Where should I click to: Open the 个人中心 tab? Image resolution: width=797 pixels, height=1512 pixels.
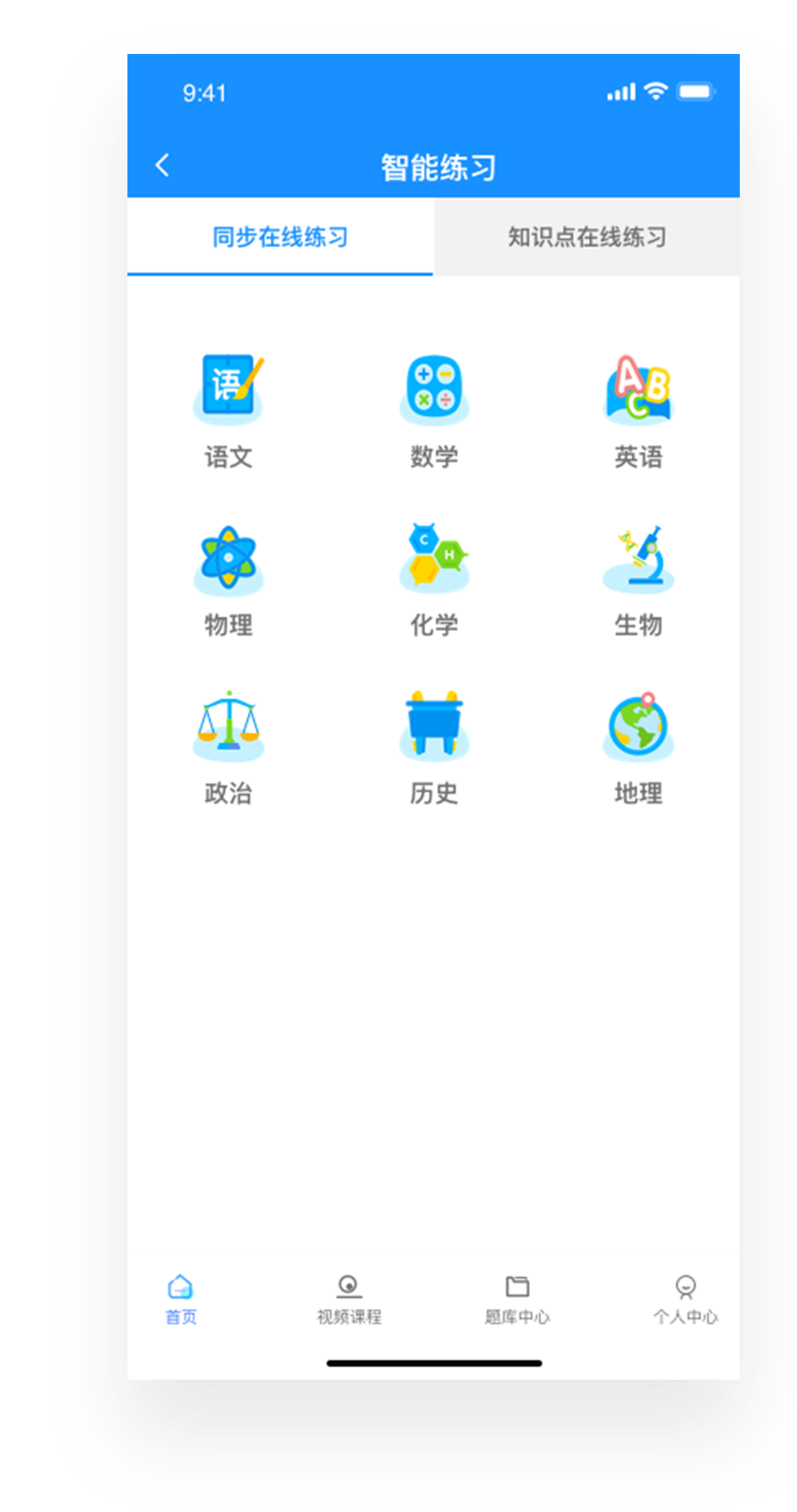pyautogui.click(x=685, y=1298)
